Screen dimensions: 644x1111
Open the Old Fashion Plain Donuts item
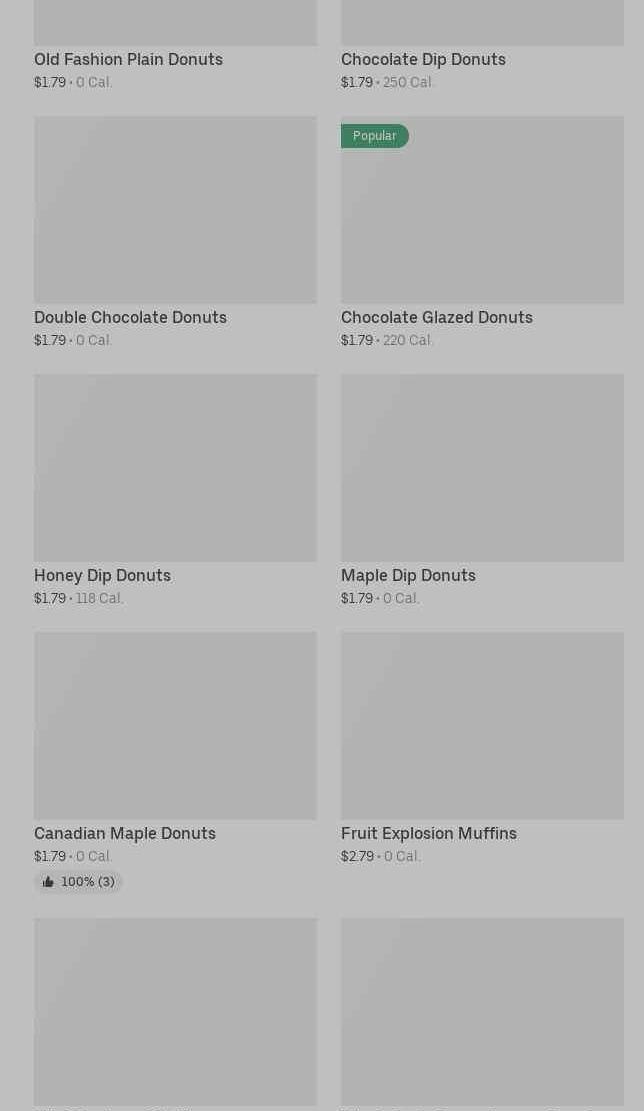175,45
